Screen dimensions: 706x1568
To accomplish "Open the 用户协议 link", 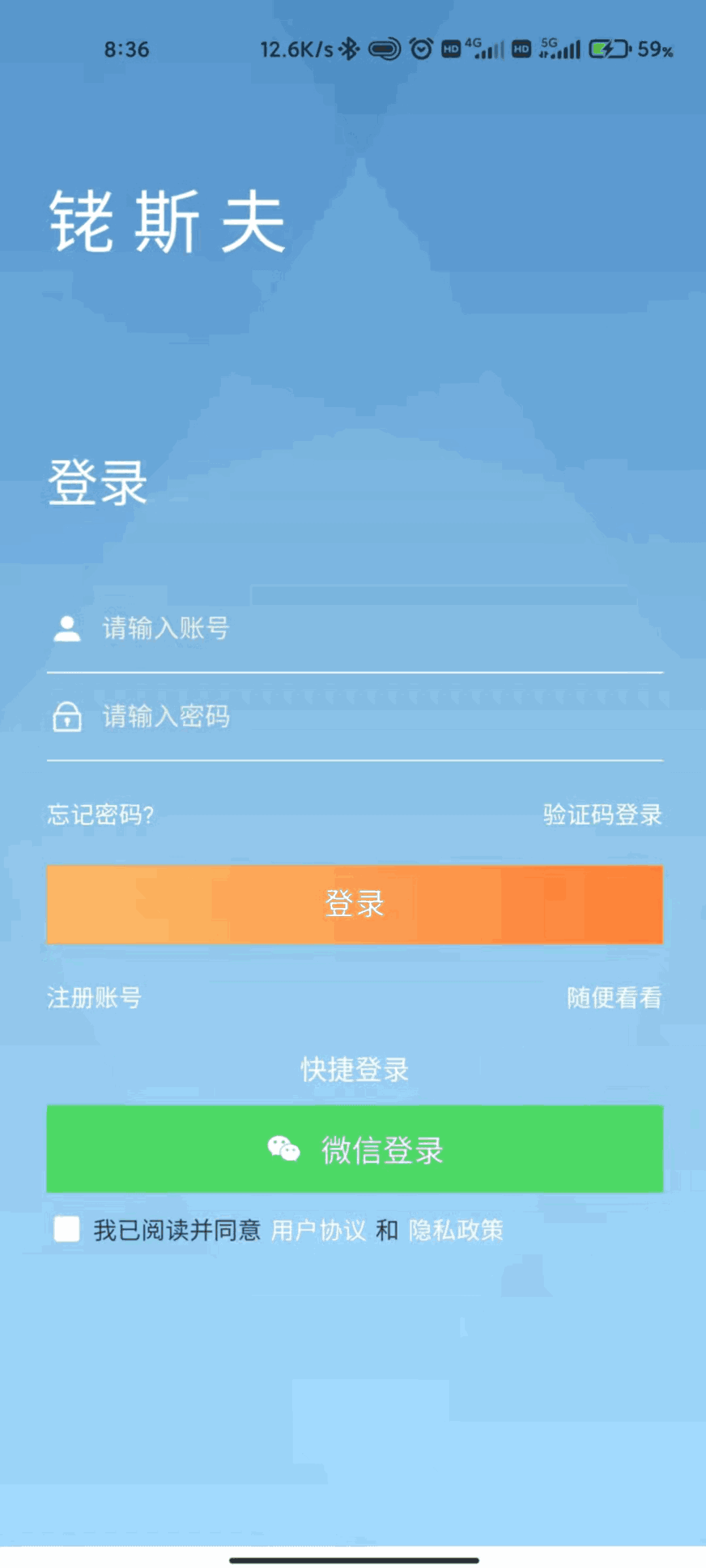I will point(318,1230).
